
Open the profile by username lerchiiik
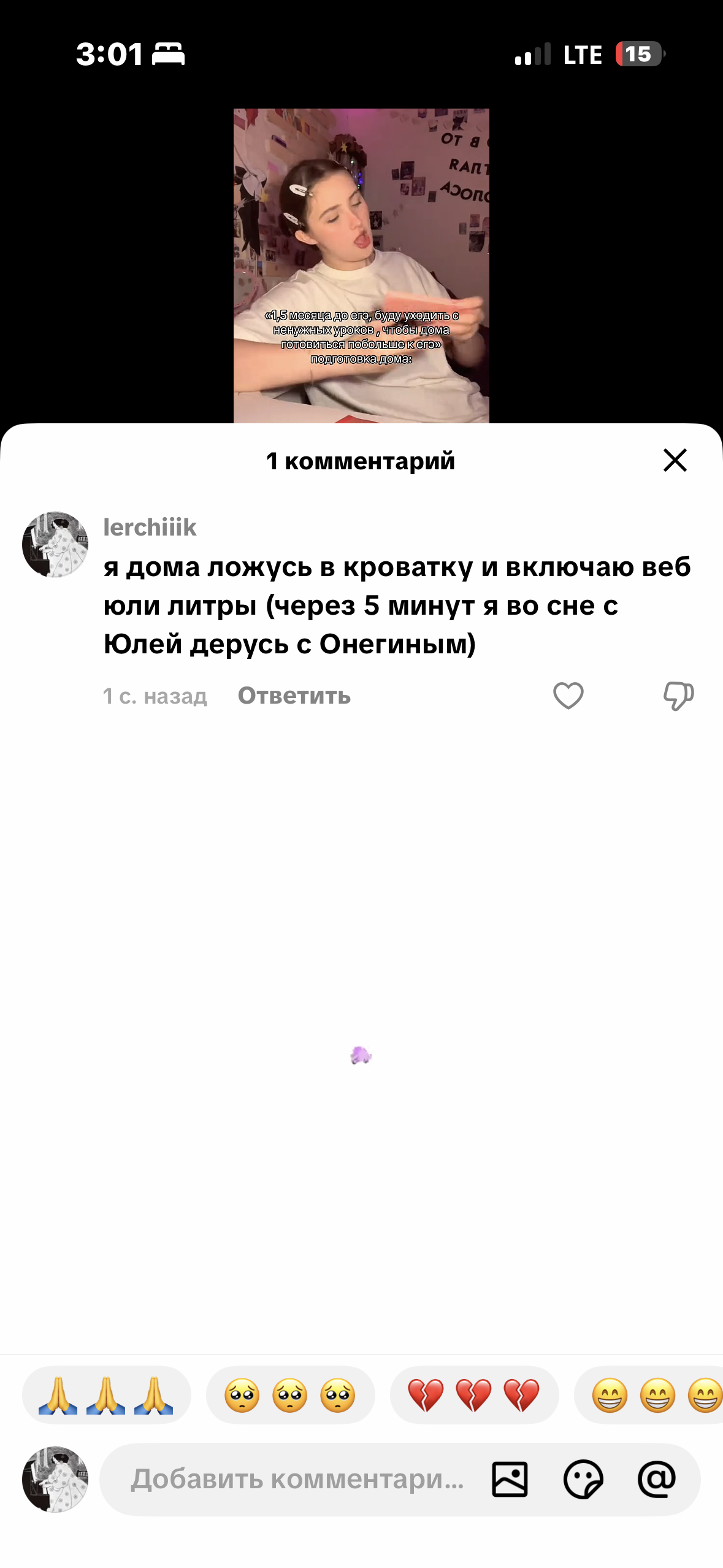[150, 528]
